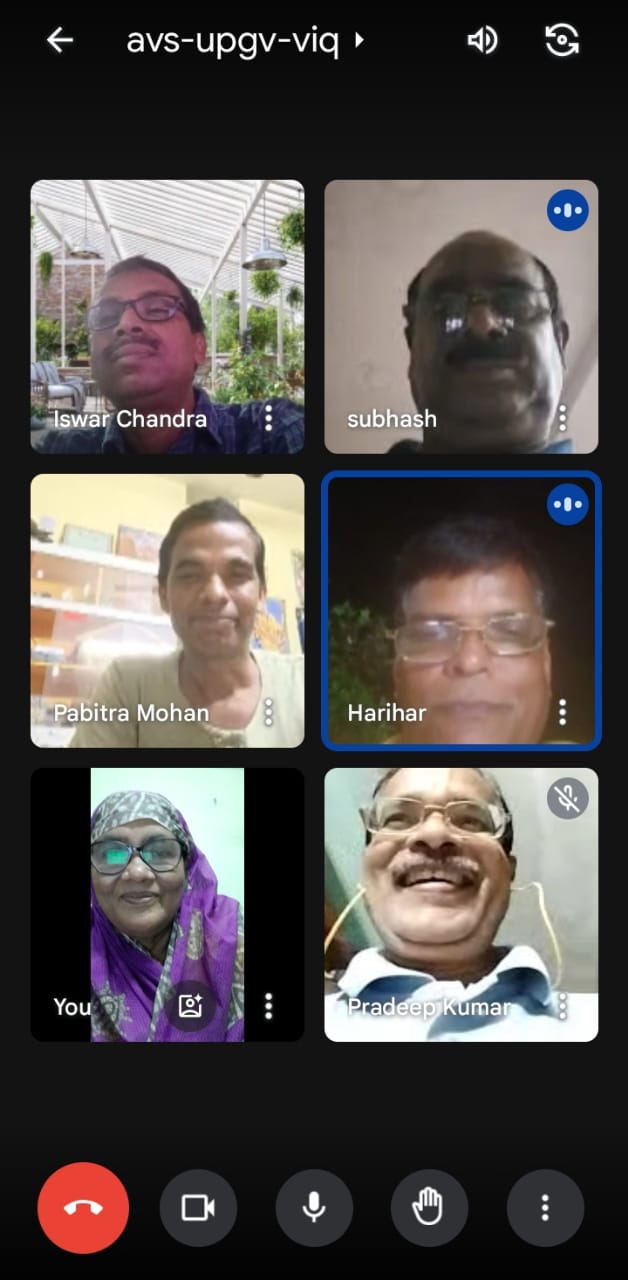The height and width of the screenshot is (1280, 628).
Task: Select Pabitra Mohan's video tile
Action: [x=167, y=600]
